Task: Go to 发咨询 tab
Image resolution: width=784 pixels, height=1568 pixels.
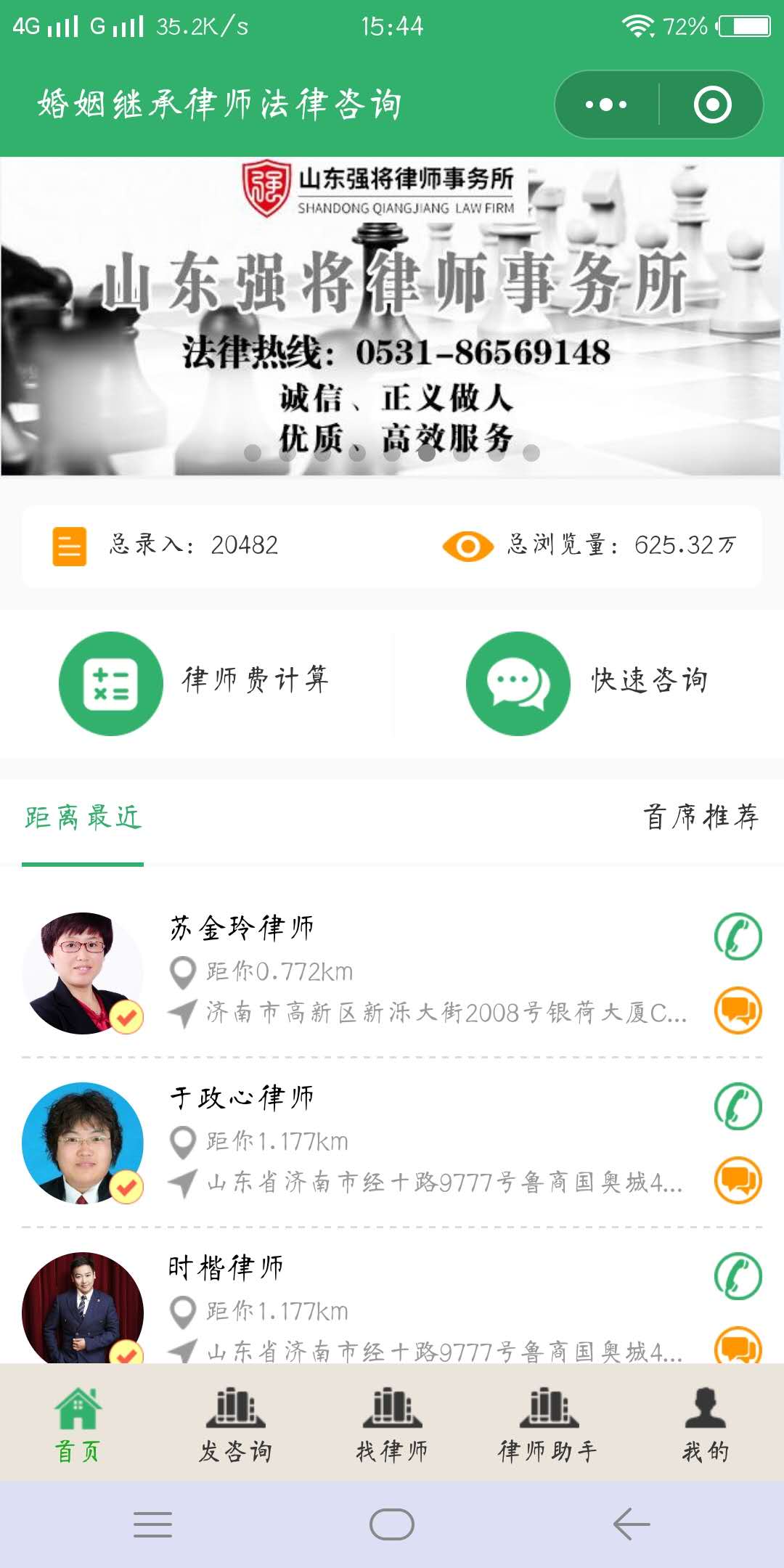Action: coord(235,1424)
